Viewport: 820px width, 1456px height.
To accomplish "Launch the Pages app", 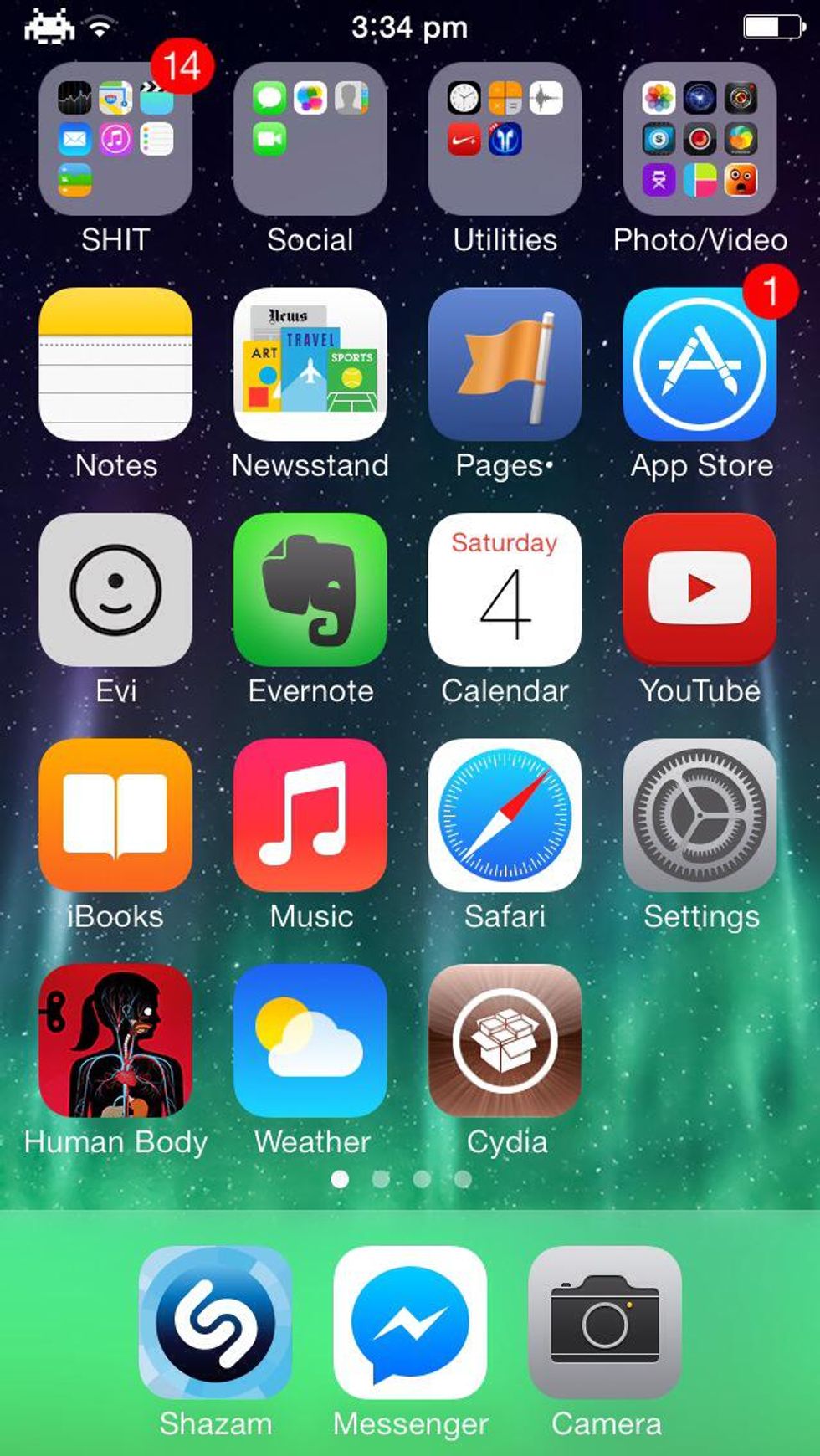I will click(x=505, y=365).
